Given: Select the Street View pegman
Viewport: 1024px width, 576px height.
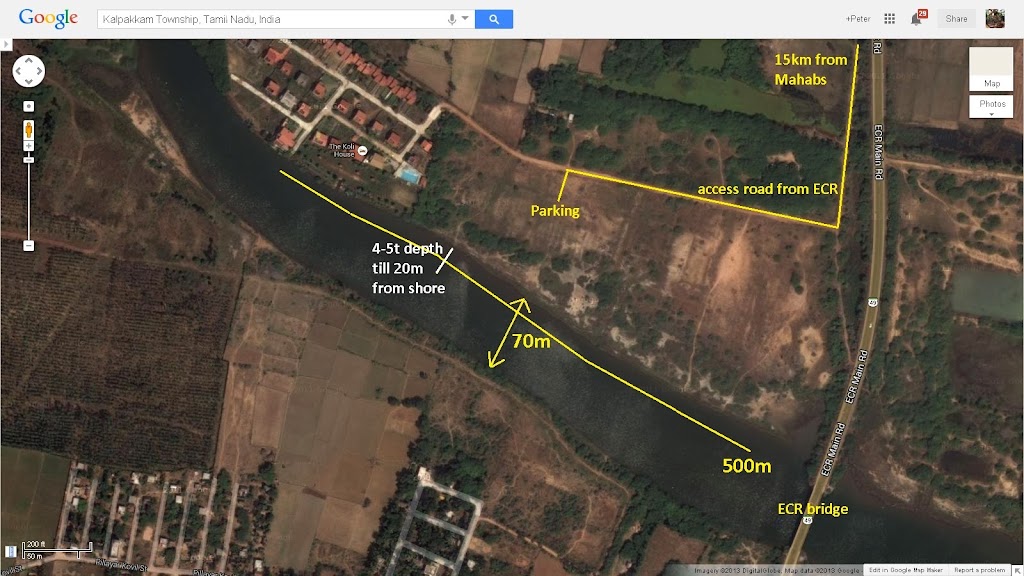Looking at the screenshot, I should (x=28, y=130).
